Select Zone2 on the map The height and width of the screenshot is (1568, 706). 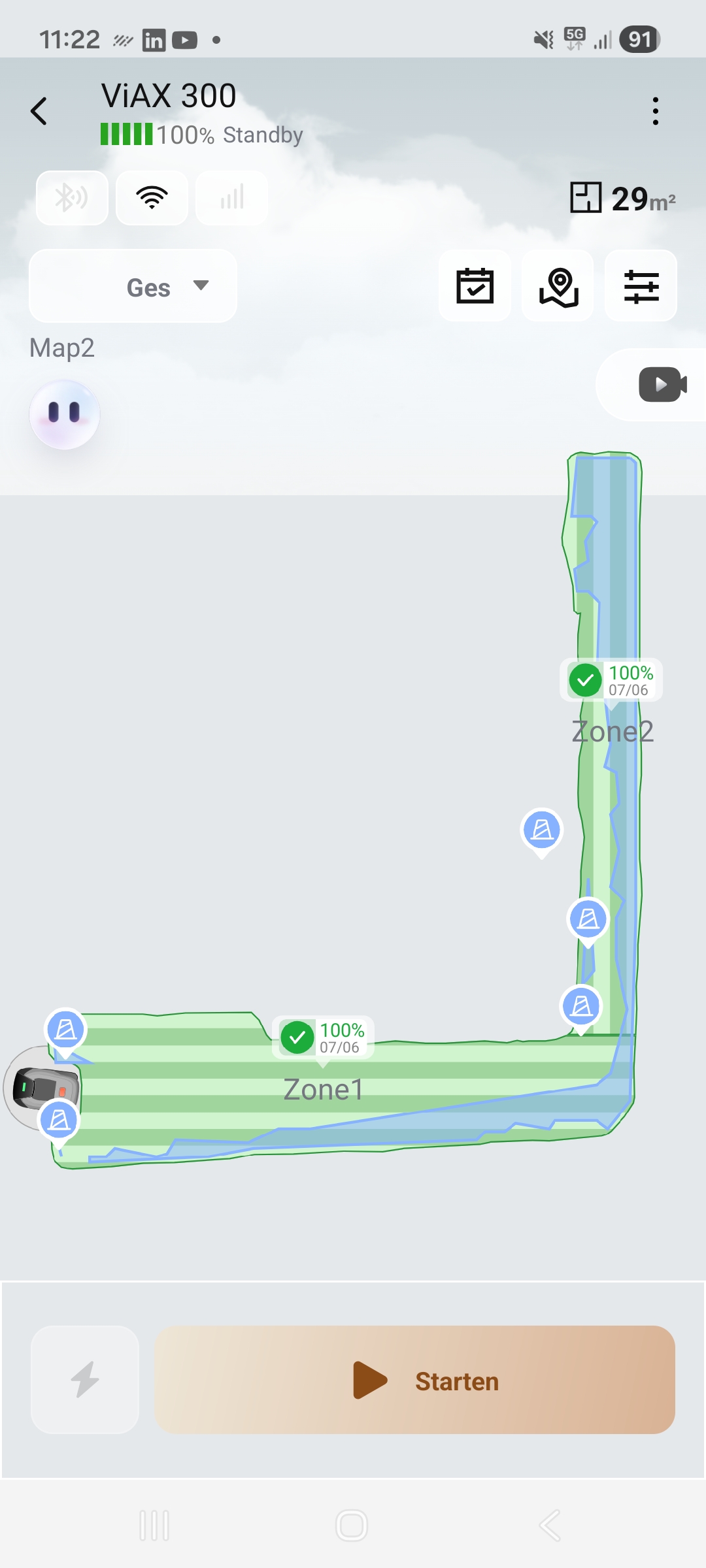[613, 731]
